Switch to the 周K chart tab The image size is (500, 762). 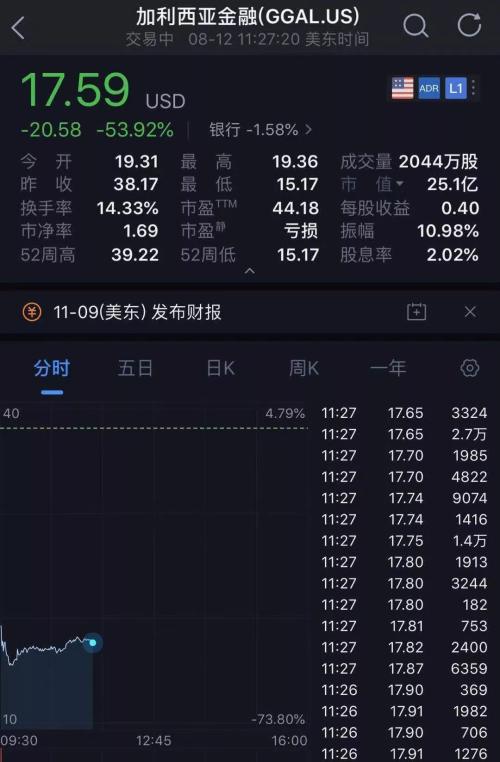tap(304, 368)
